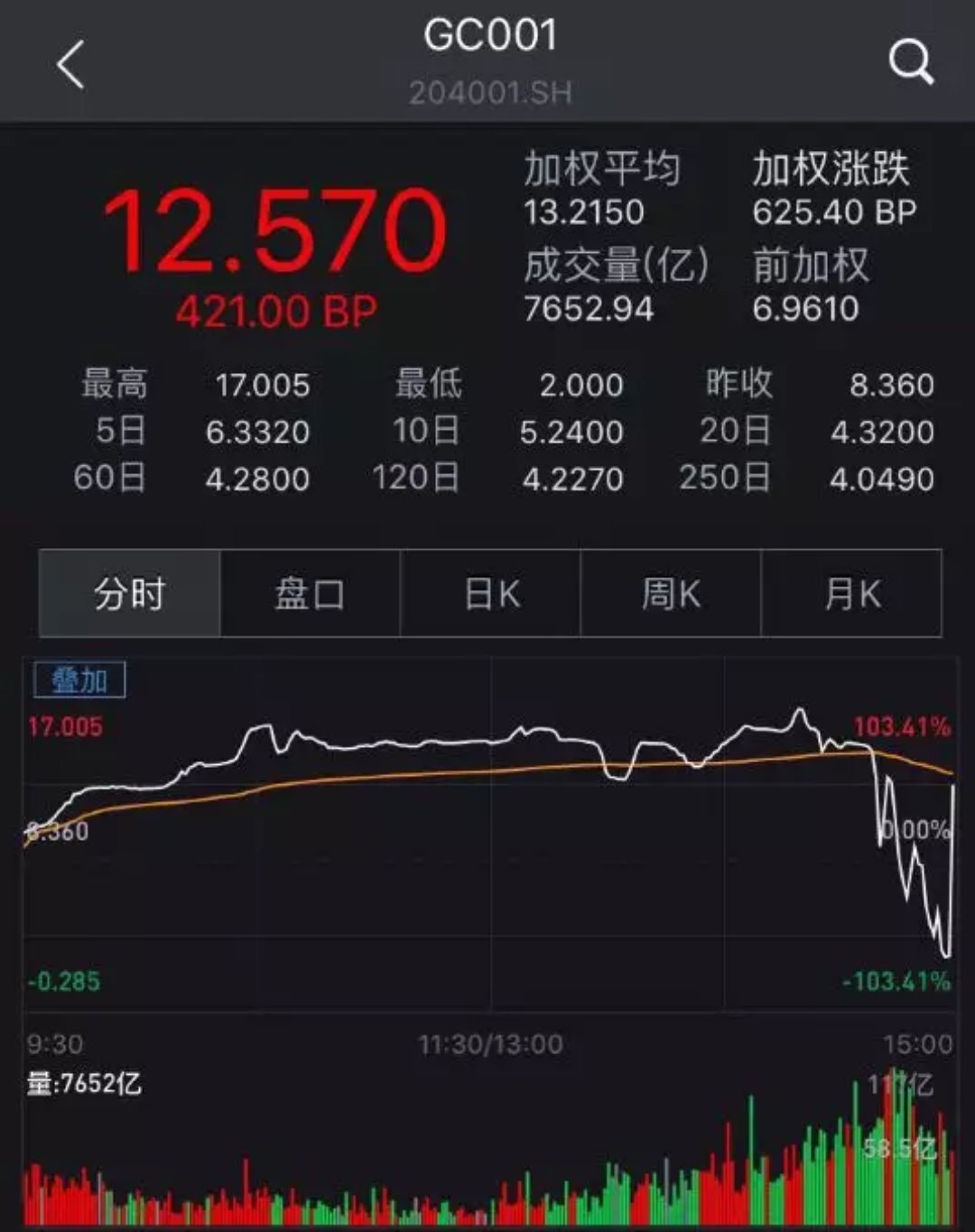The image size is (975, 1232).
Task: Show the 周K weekly chart
Action: click(671, 594)
